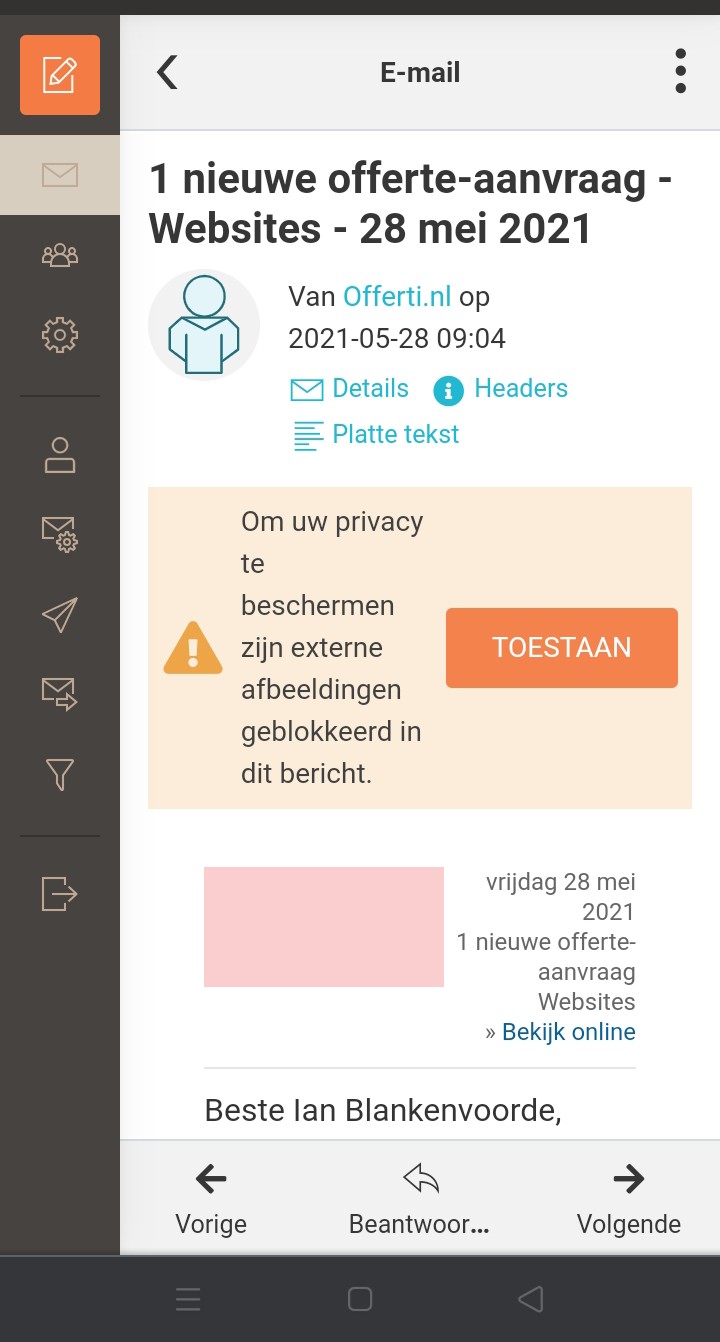720x1342 pixels.
Task: Open Bekijk online link
Action: [x=568, y=1032]
